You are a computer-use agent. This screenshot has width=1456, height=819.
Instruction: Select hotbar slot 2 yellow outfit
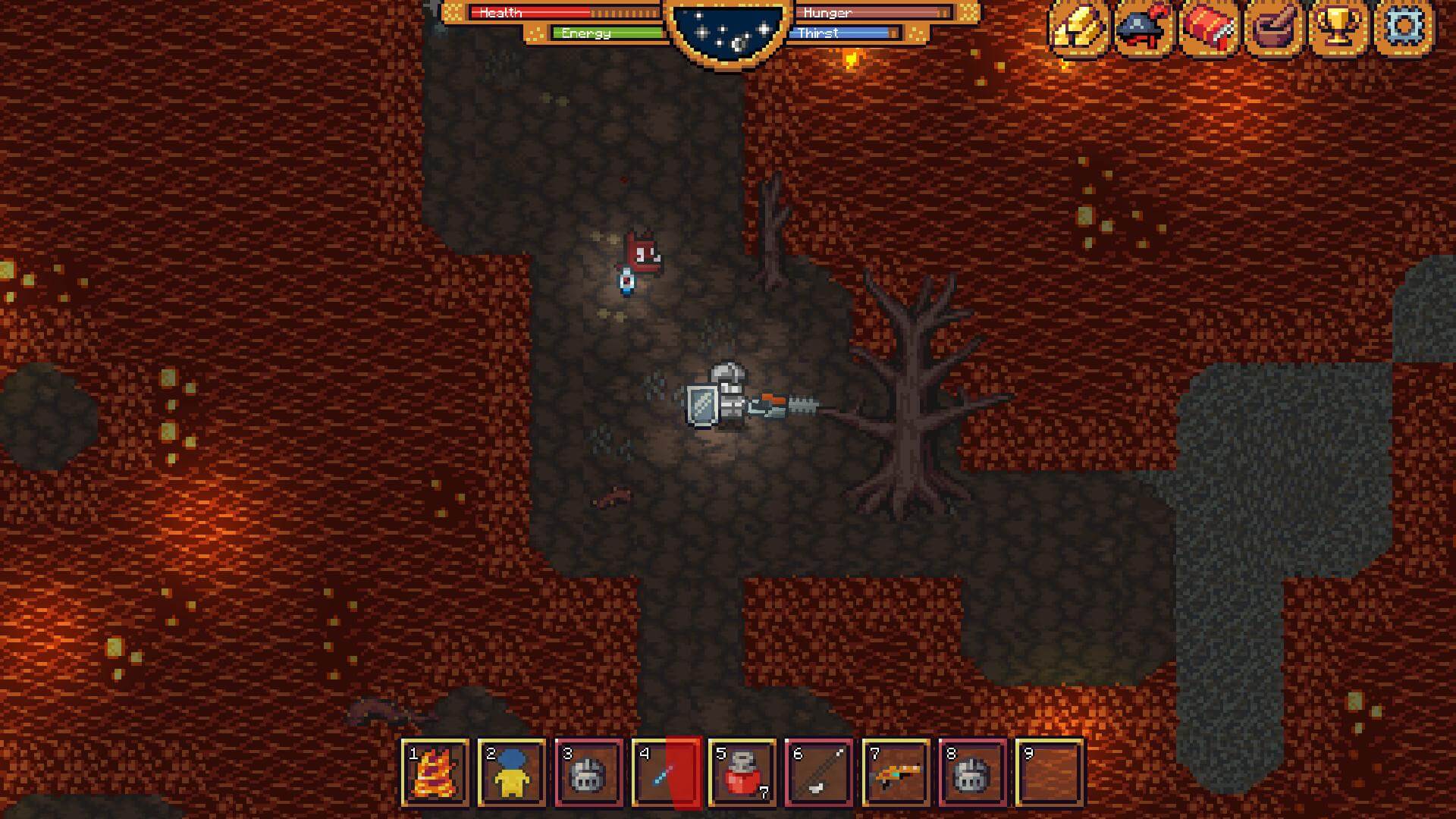(x=512, y=773)
